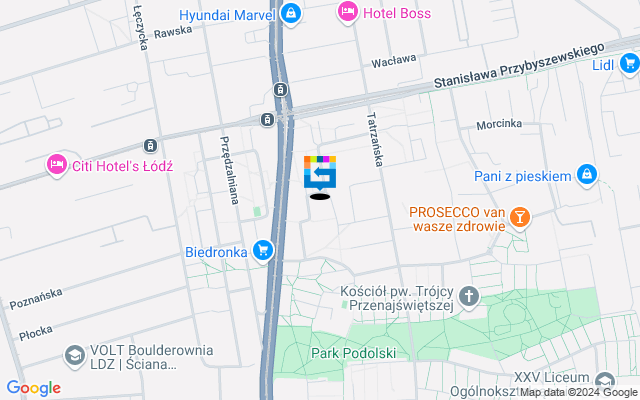Select the Biedronka store pin
Viewport: 640px width, 400px height.
pyautogui.click(x=263, y=250)
